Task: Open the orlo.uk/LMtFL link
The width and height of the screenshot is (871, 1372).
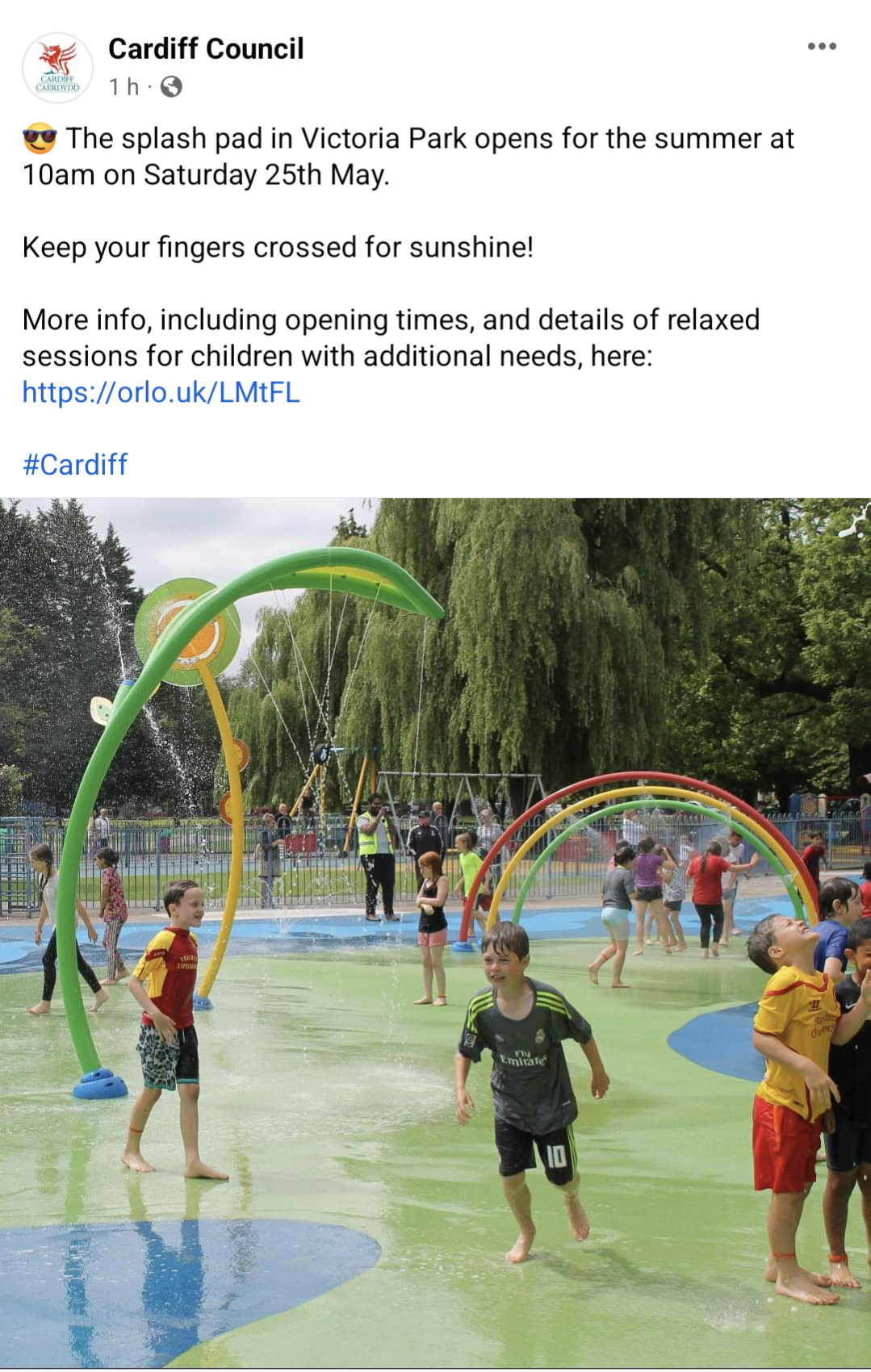Action: click(161, 392)
